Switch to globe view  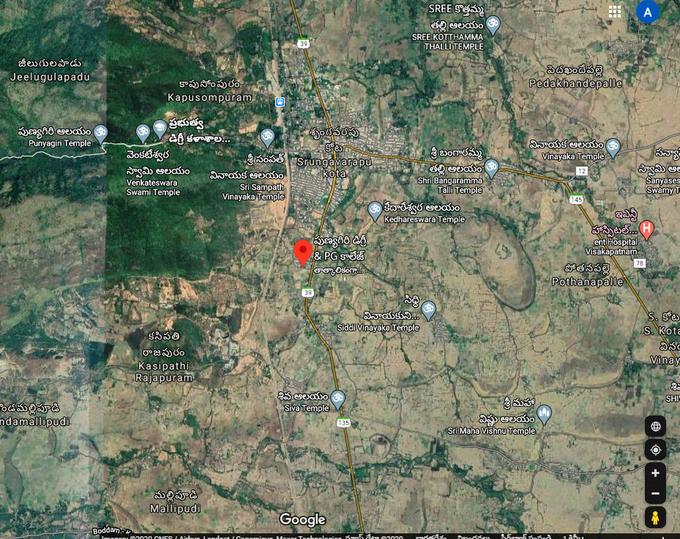[x=655, y=425]
